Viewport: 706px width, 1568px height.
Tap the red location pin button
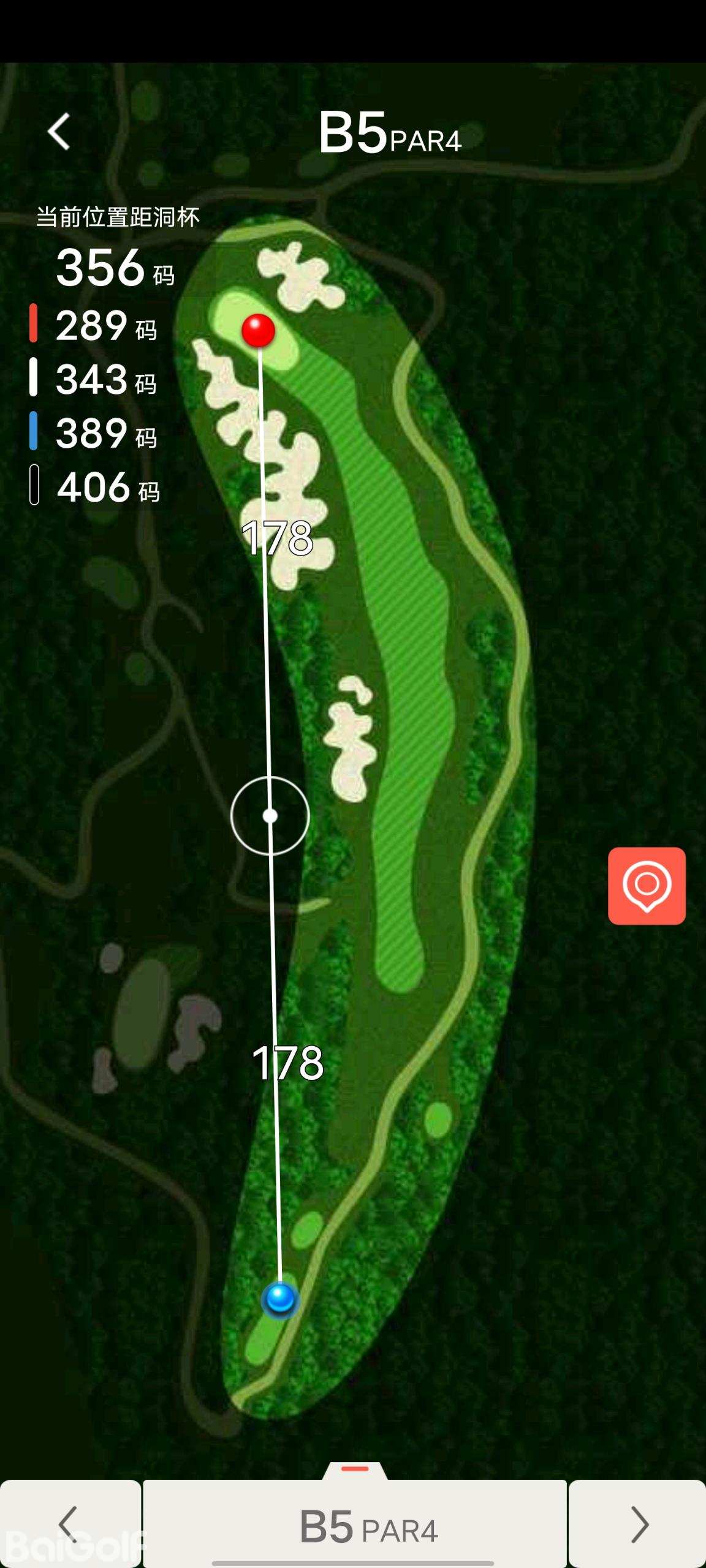647,886
